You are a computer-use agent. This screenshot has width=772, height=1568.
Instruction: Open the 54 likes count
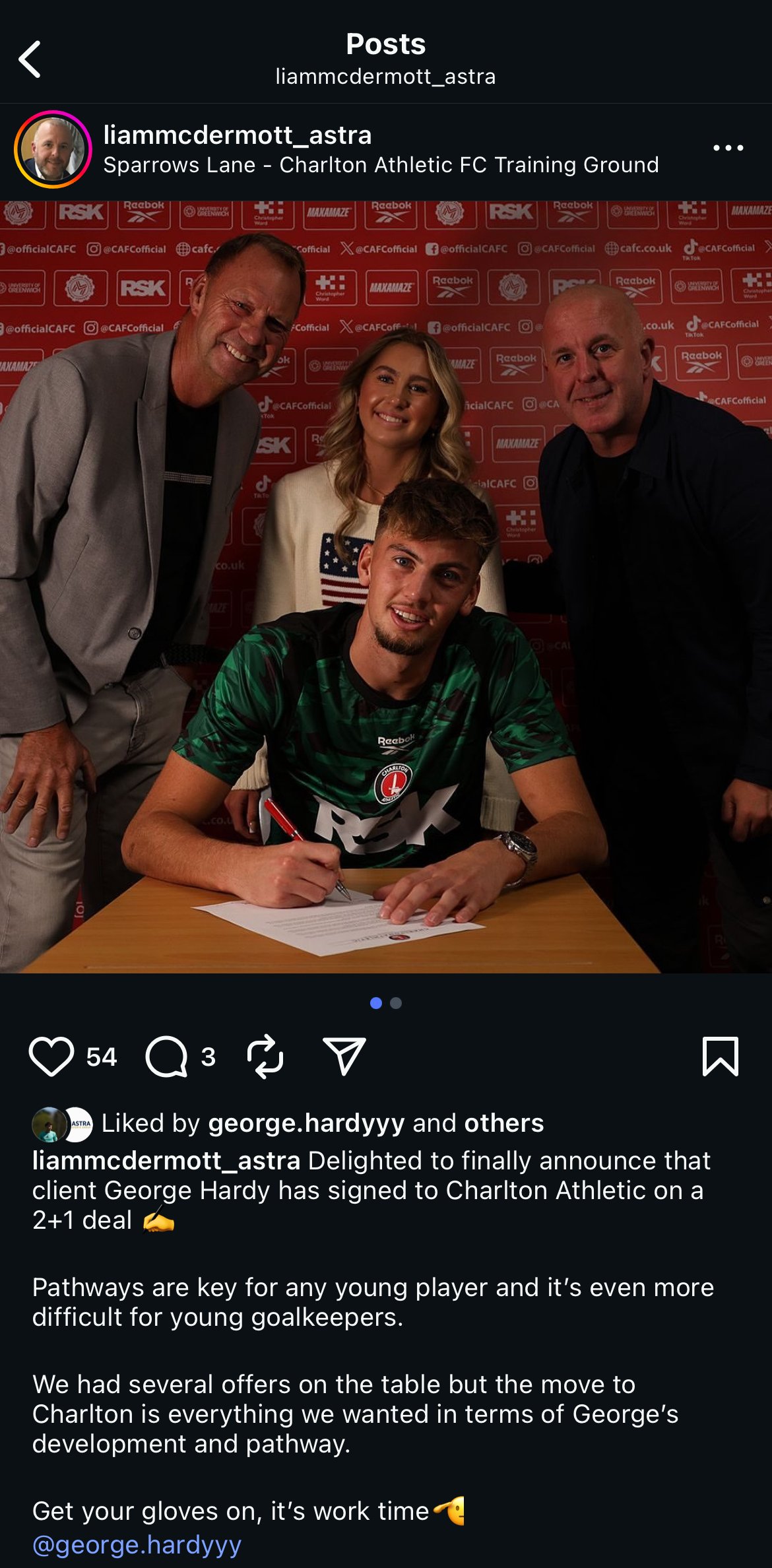point(102,1057)
